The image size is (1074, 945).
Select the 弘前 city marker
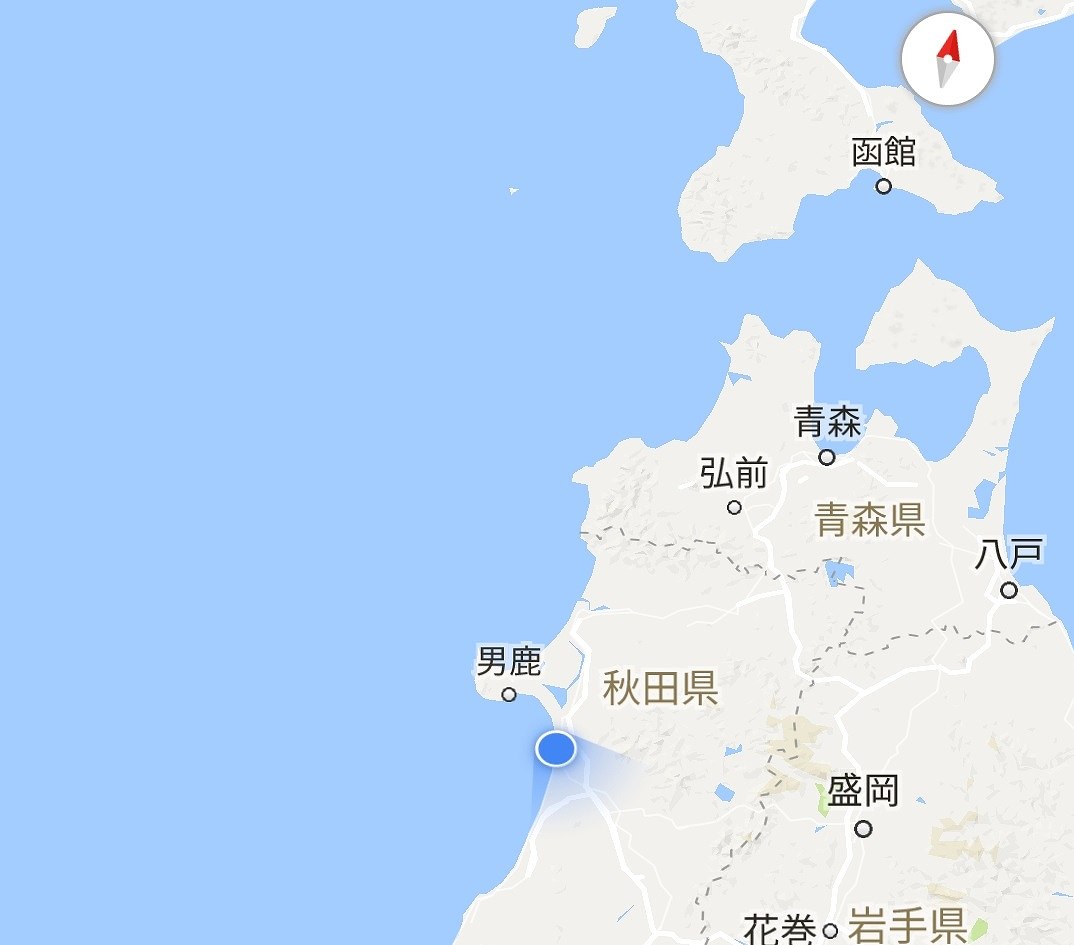click(734, 507)
